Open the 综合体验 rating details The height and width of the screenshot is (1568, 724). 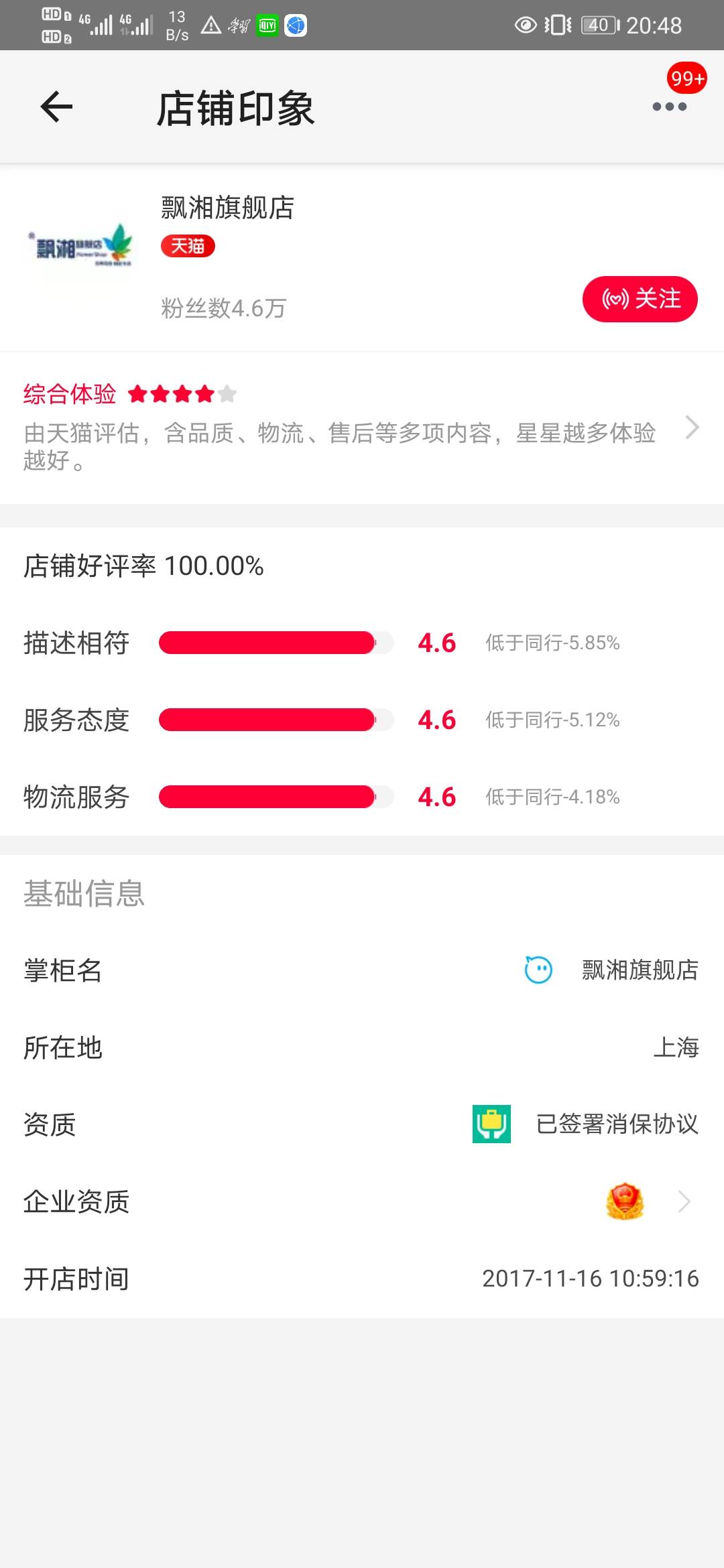pyautogui.click(x=362, y=428)
